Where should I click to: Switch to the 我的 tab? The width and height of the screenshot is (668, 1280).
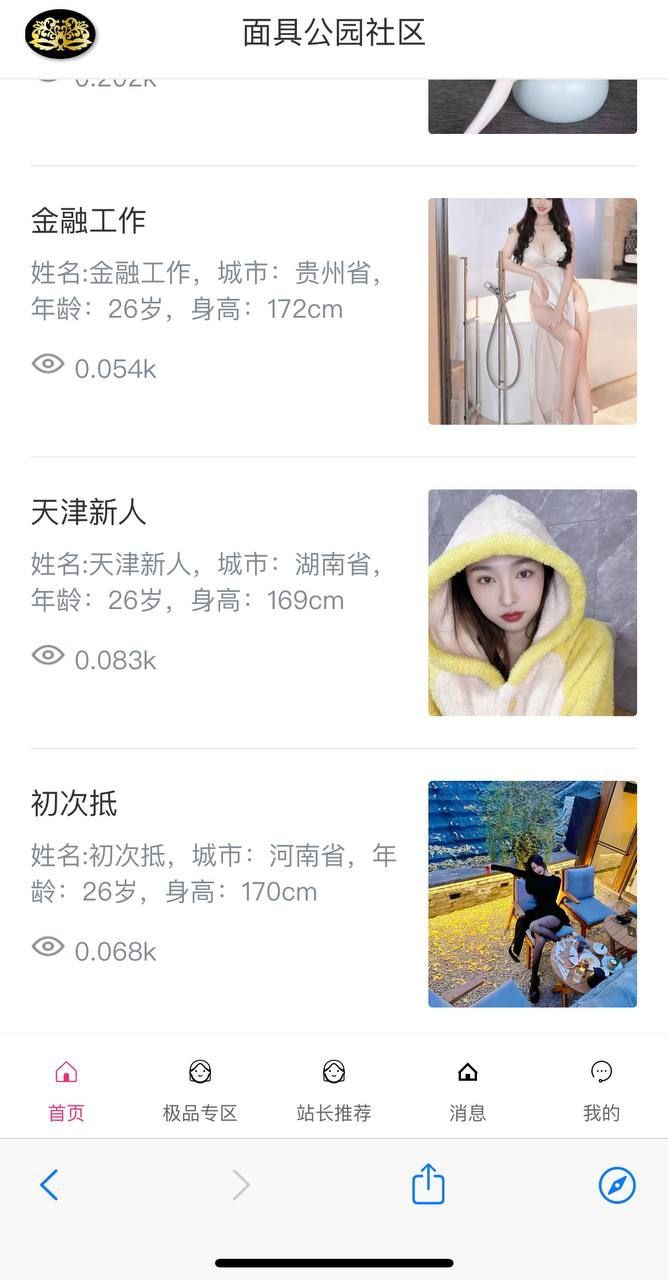601,1090
